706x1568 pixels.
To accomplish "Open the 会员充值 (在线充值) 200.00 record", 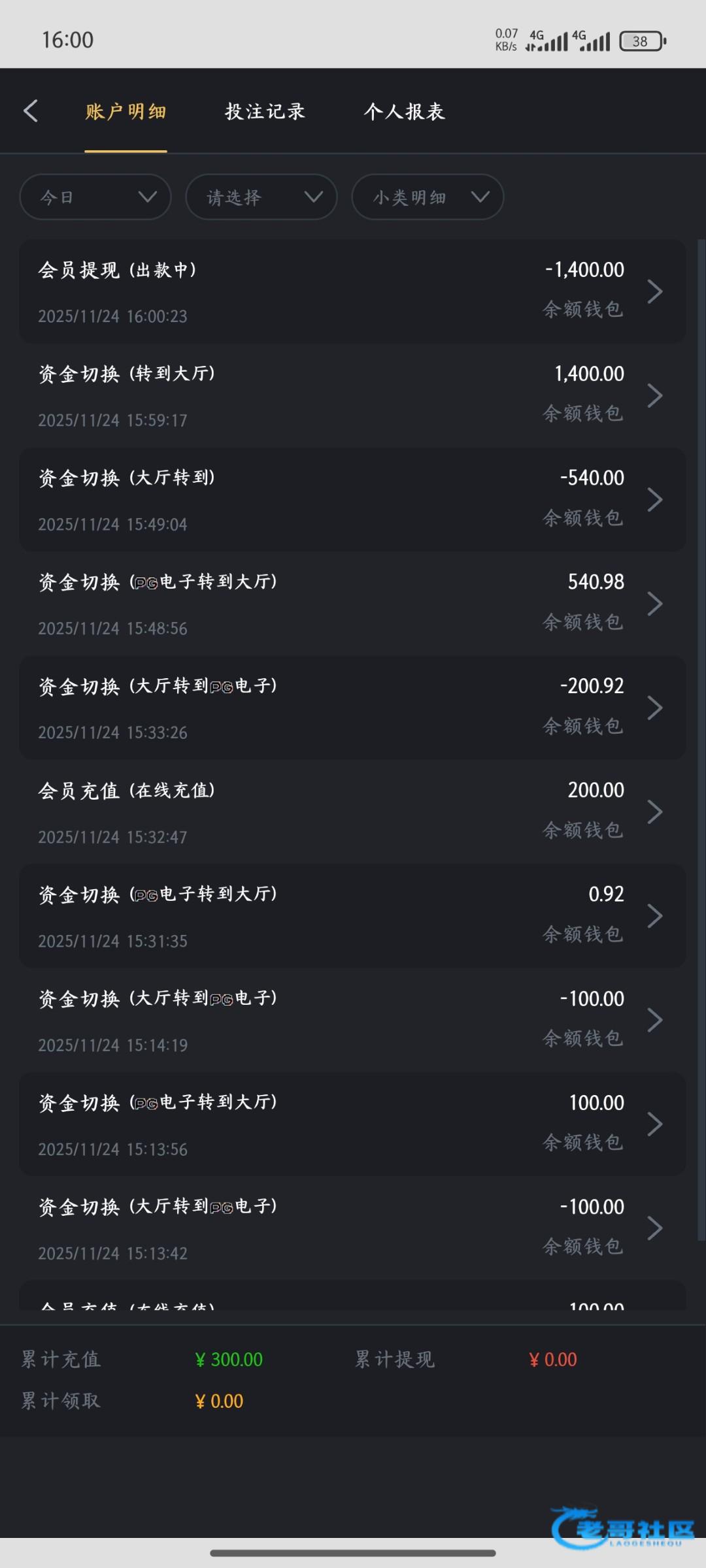I will click(x=352, y=812).
